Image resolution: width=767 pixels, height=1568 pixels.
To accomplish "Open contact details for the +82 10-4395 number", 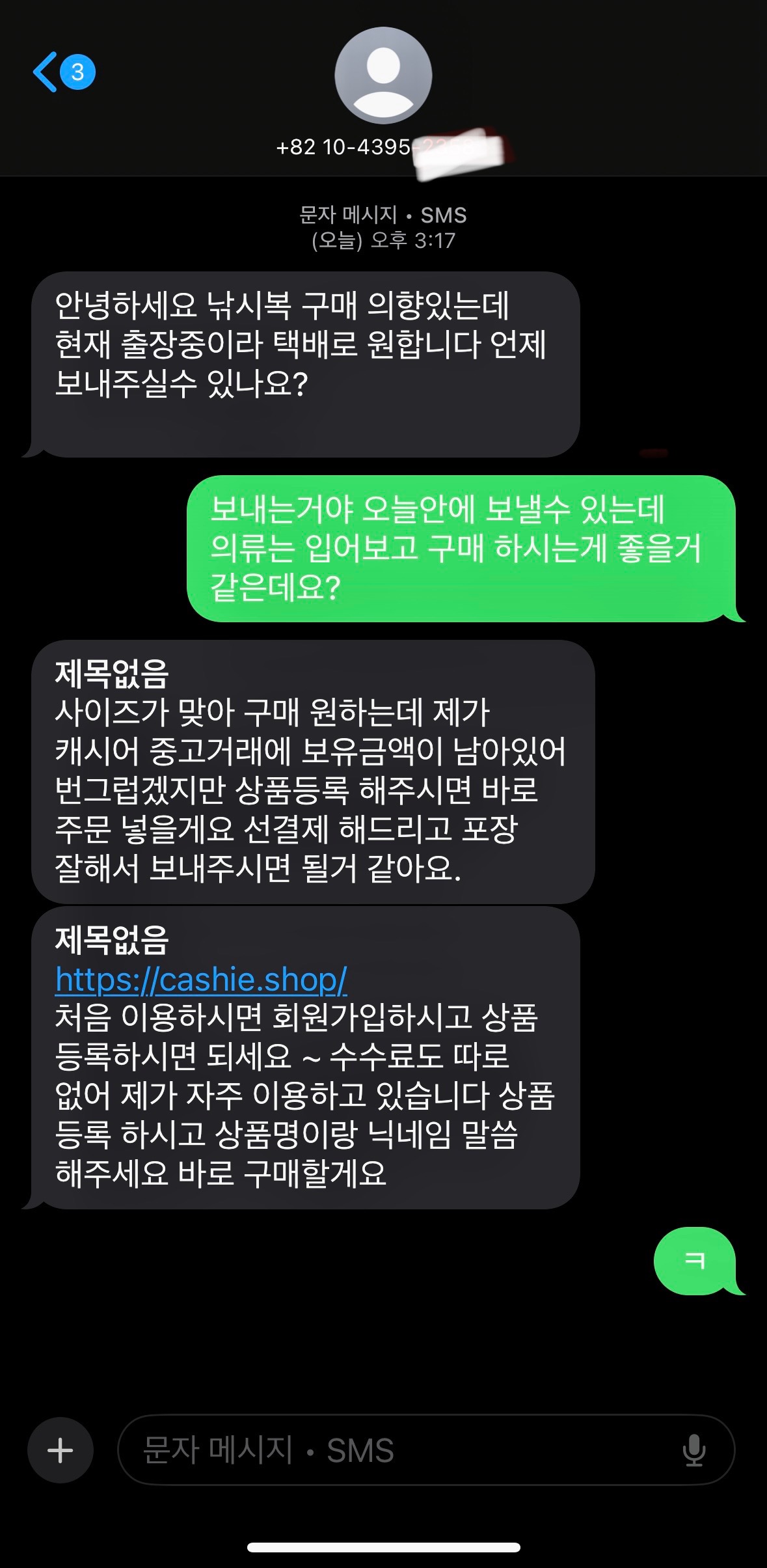I will point(383,77).
